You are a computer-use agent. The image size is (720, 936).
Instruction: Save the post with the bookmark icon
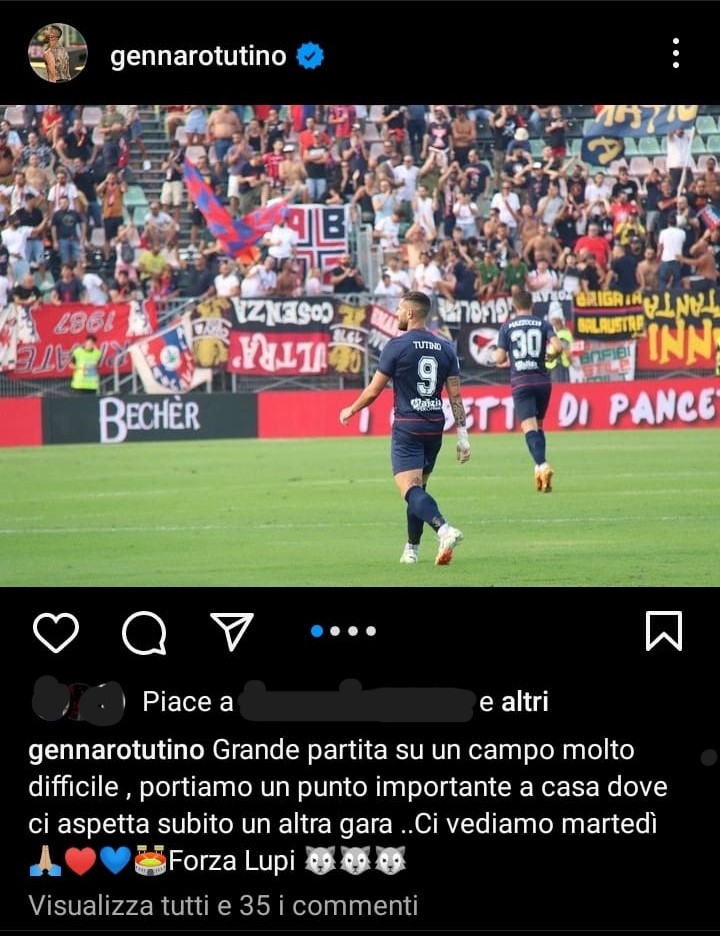(664, 631)
